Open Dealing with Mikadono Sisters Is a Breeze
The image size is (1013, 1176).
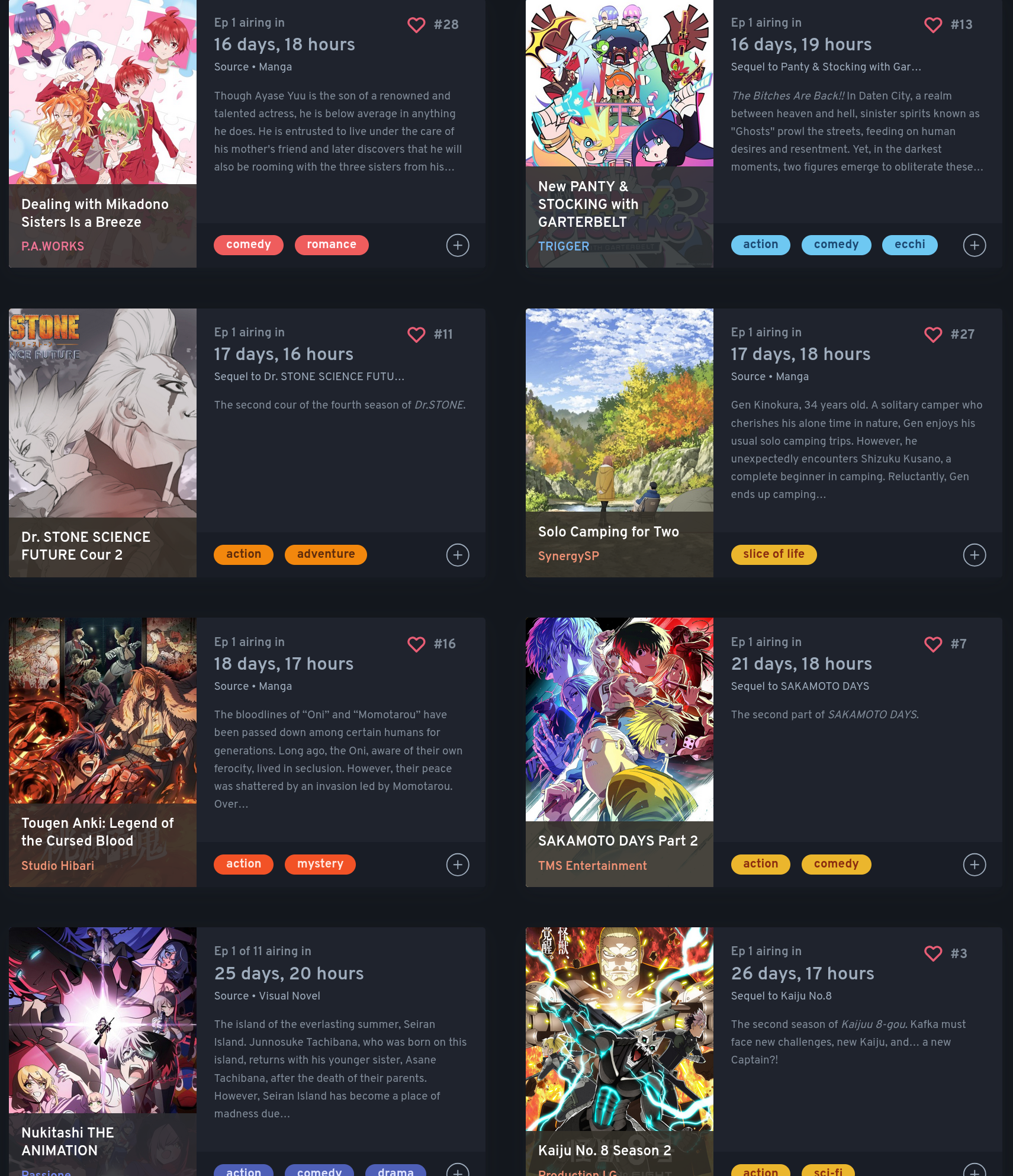pyautogui.click(x=95, y=213)
